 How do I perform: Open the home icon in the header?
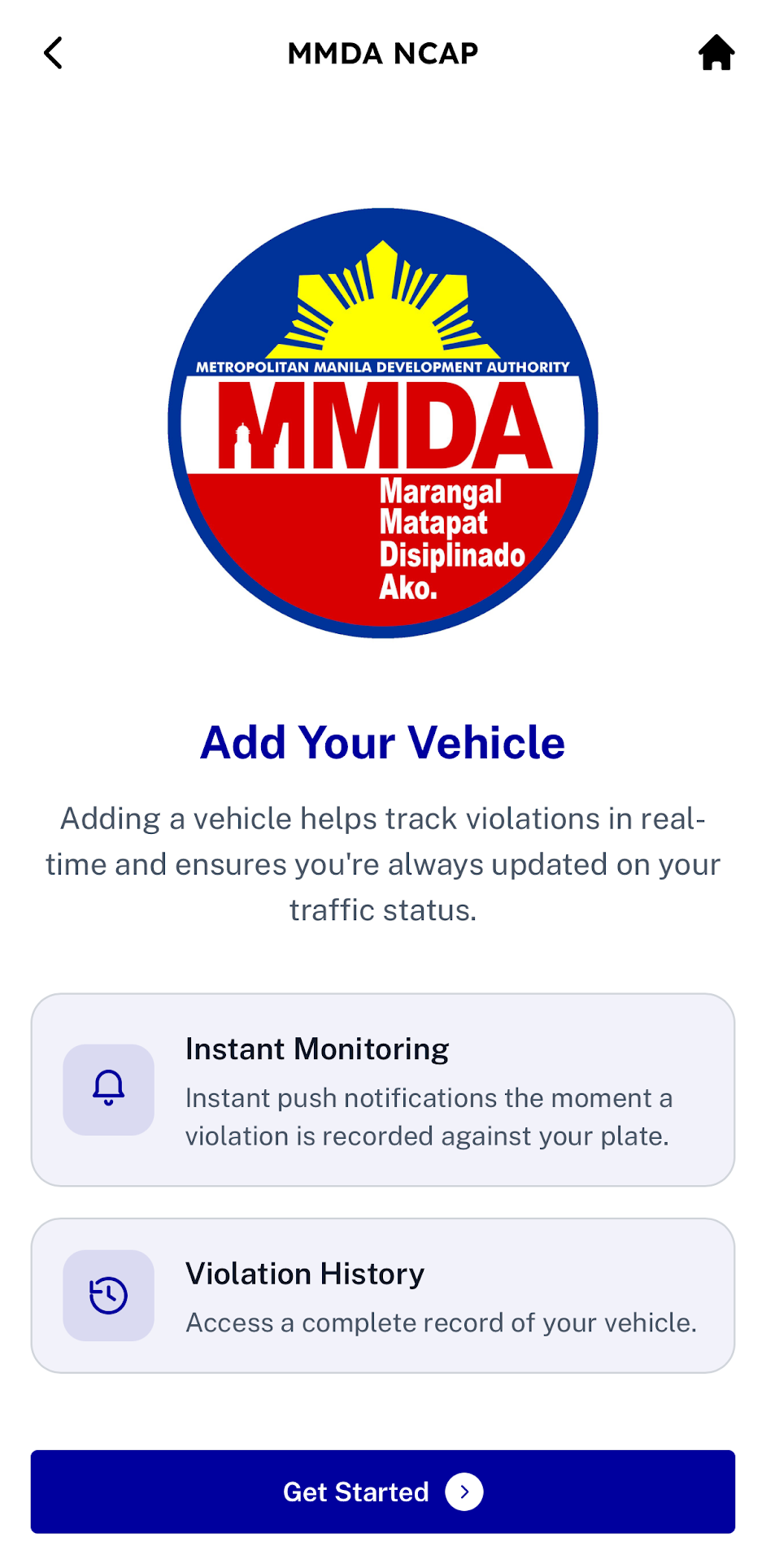point(716,53)
